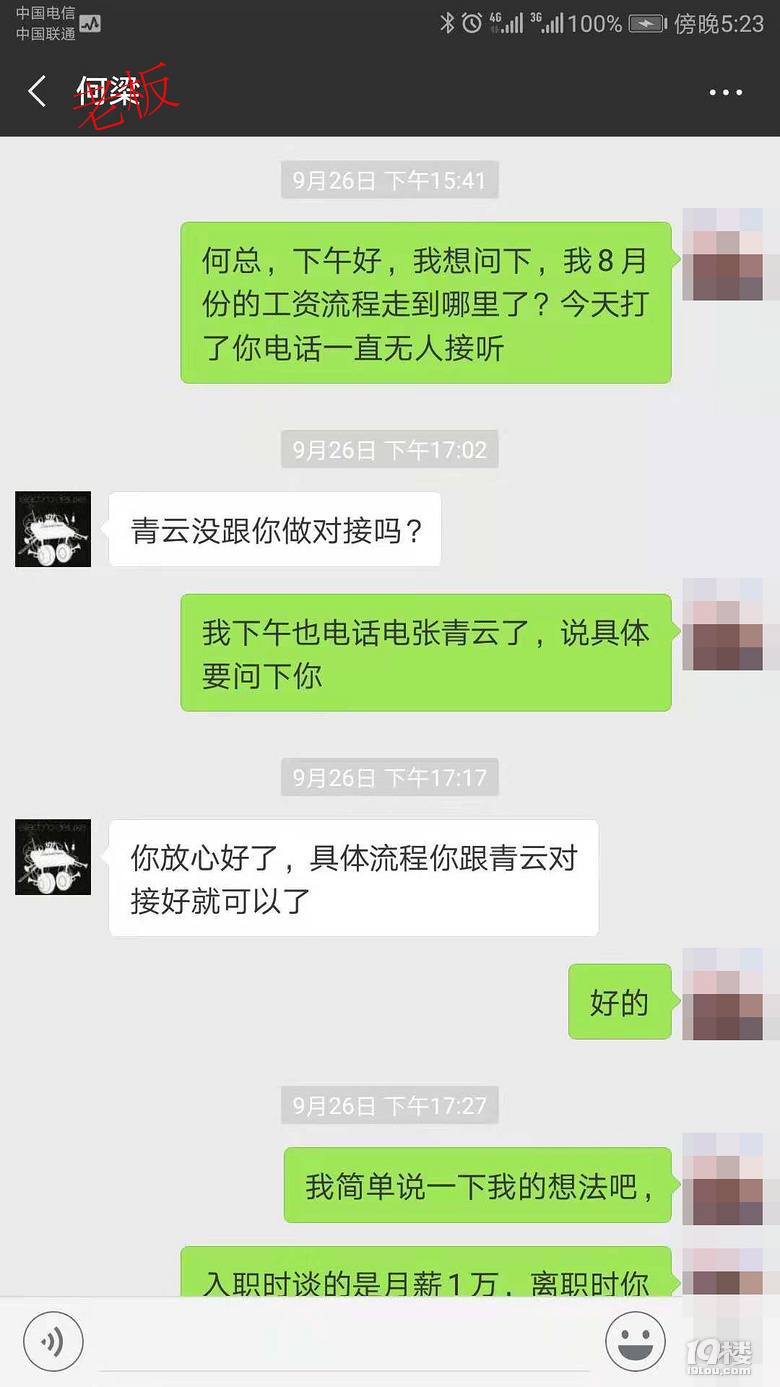The height and width of the screenshot is (1387, 780).
Task: Open the chat overflow menu
Action: [x=725, y=92]
